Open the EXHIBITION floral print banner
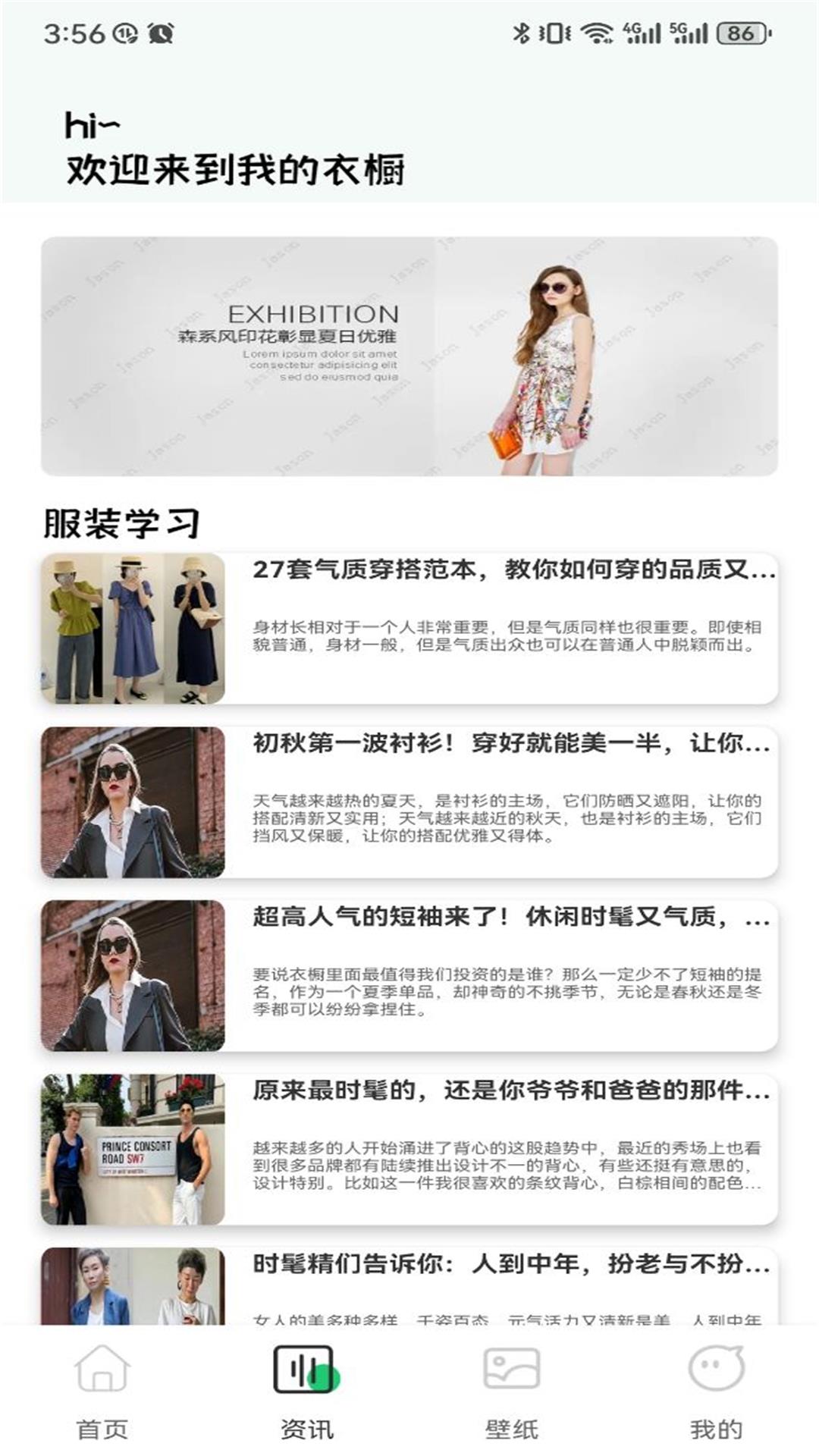819x1456 pixels. [x=409, y=356]
